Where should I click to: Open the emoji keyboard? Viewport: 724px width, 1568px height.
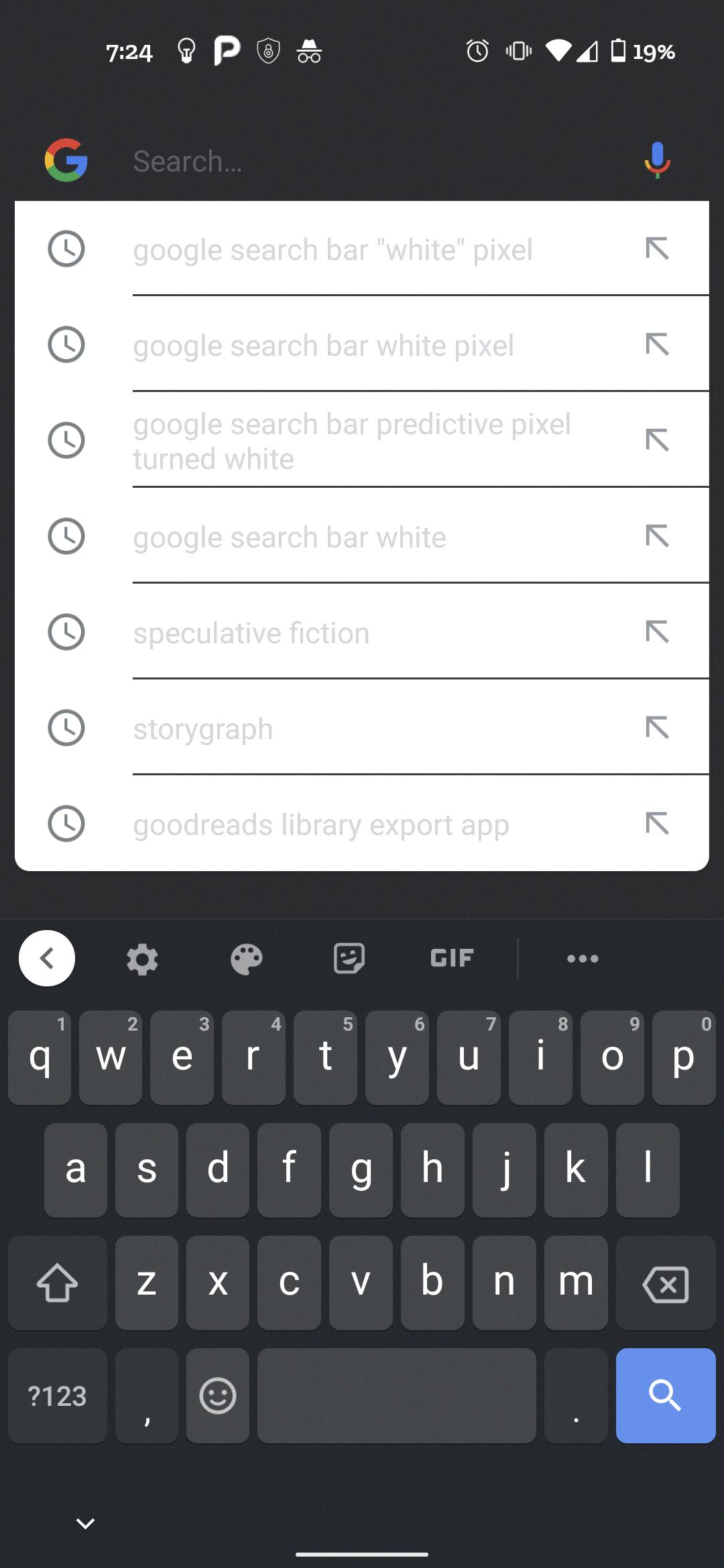pos(218,1396)
